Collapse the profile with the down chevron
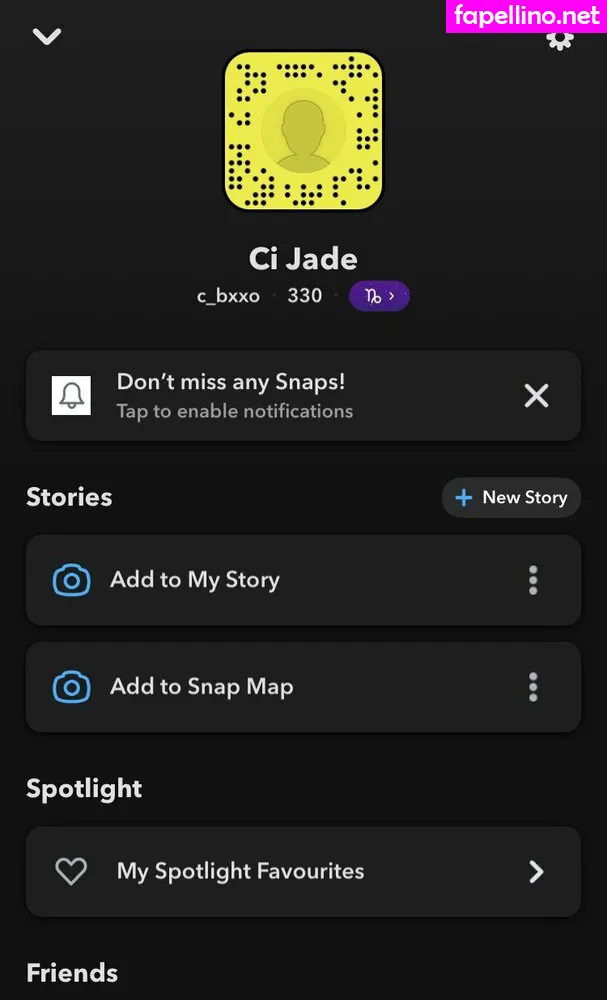The image size is (607, 1000). [x=47, y=37]
